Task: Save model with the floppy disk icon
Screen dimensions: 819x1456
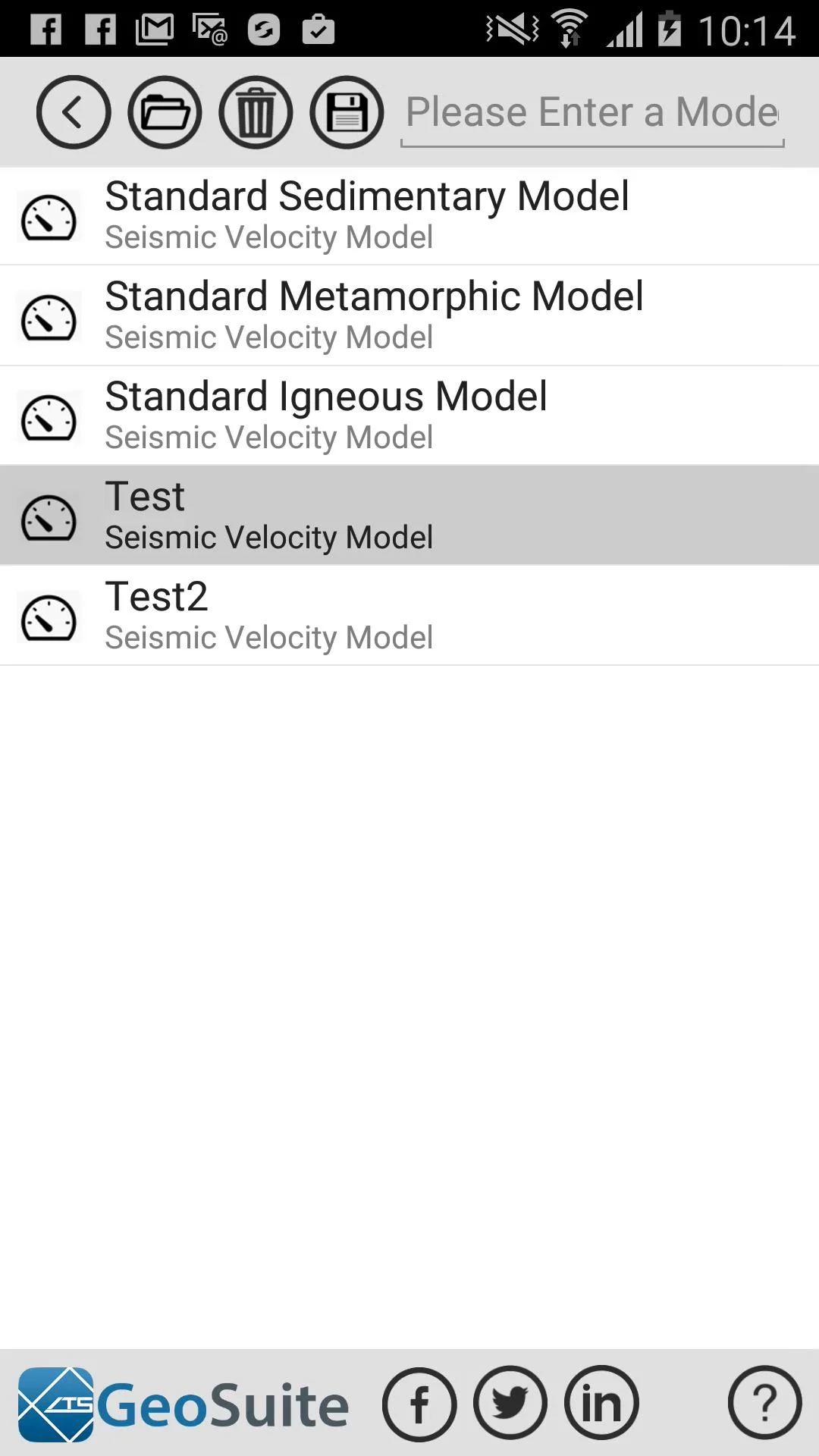Action: [x=347, y=112]
